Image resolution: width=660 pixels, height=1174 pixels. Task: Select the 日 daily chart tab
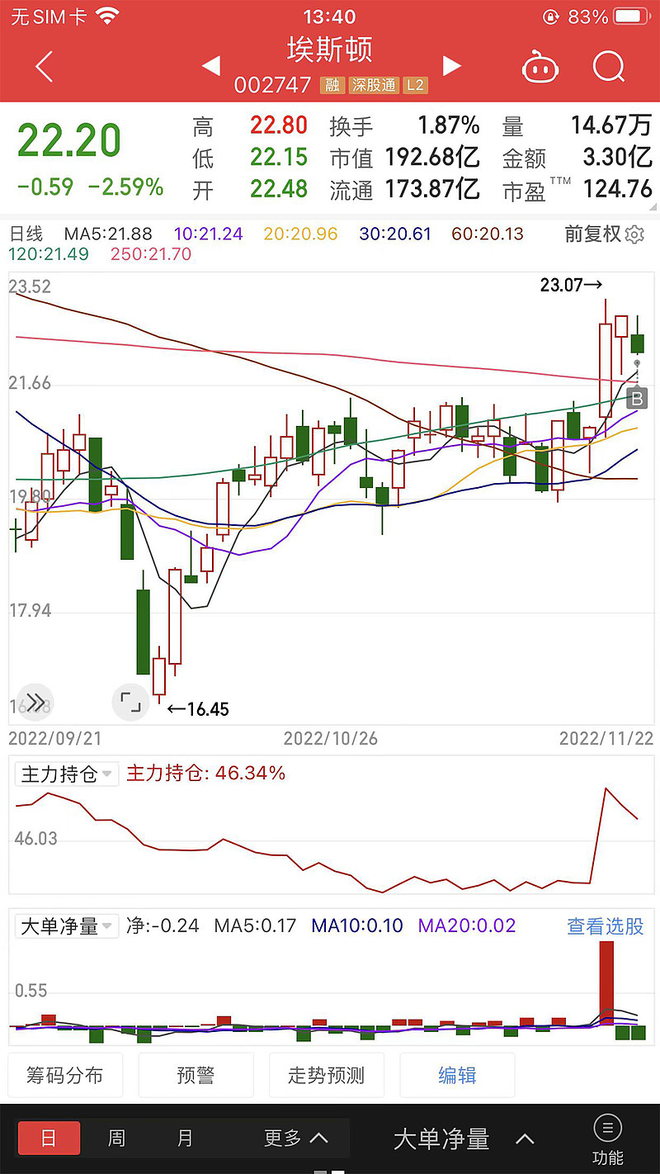[x=49, y=1139]
